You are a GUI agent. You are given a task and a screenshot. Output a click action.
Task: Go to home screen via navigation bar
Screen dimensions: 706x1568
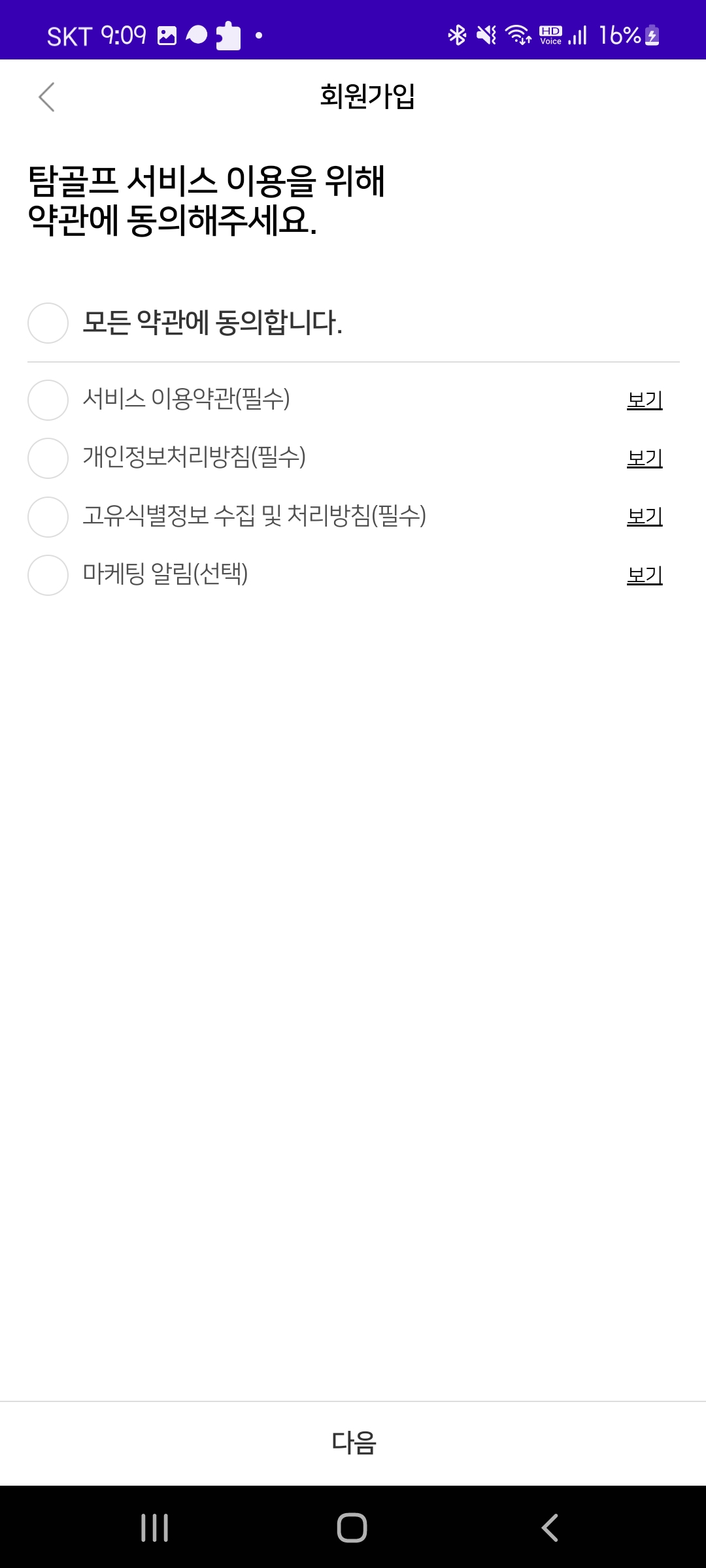click(x=352, y=1527)
